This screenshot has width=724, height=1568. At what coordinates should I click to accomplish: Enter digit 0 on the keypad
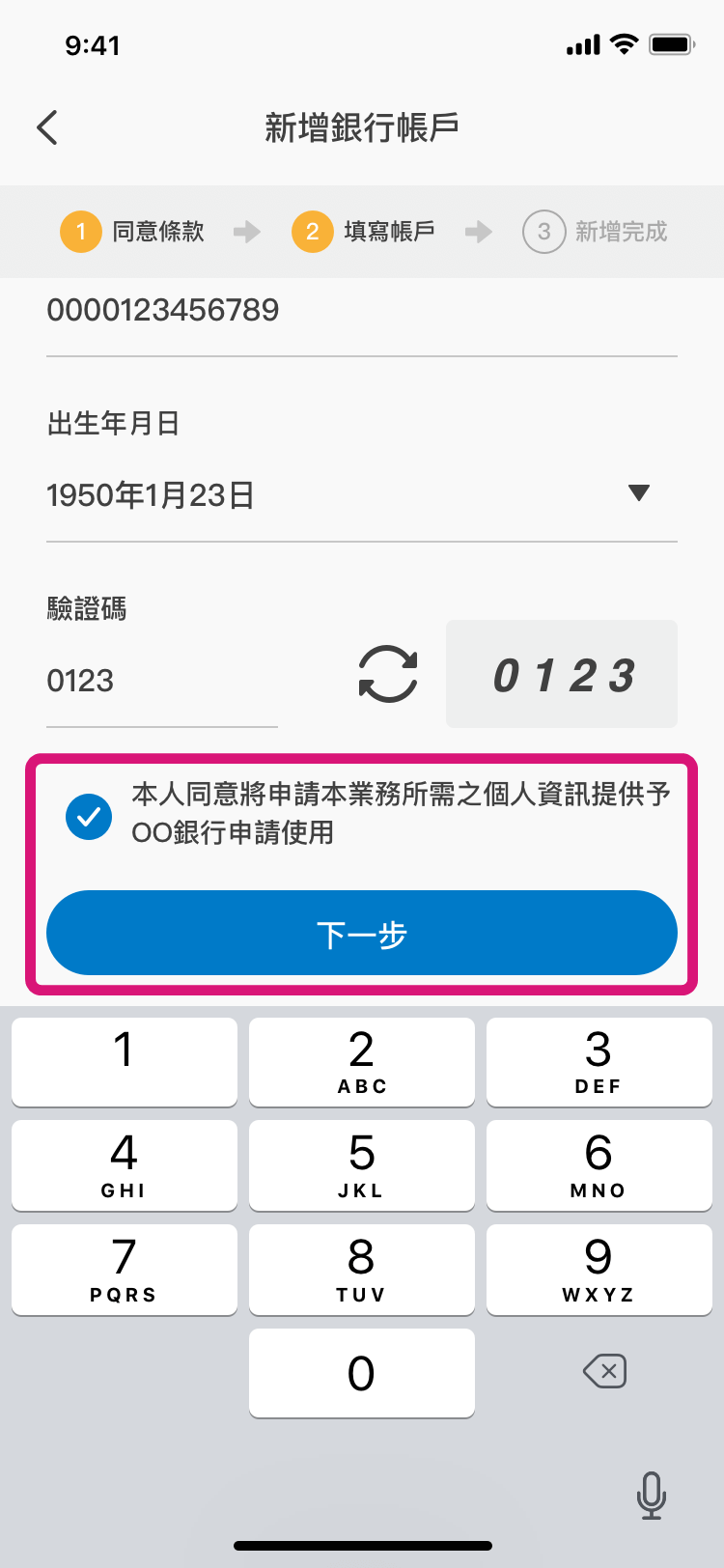[x=361, y=1373]
